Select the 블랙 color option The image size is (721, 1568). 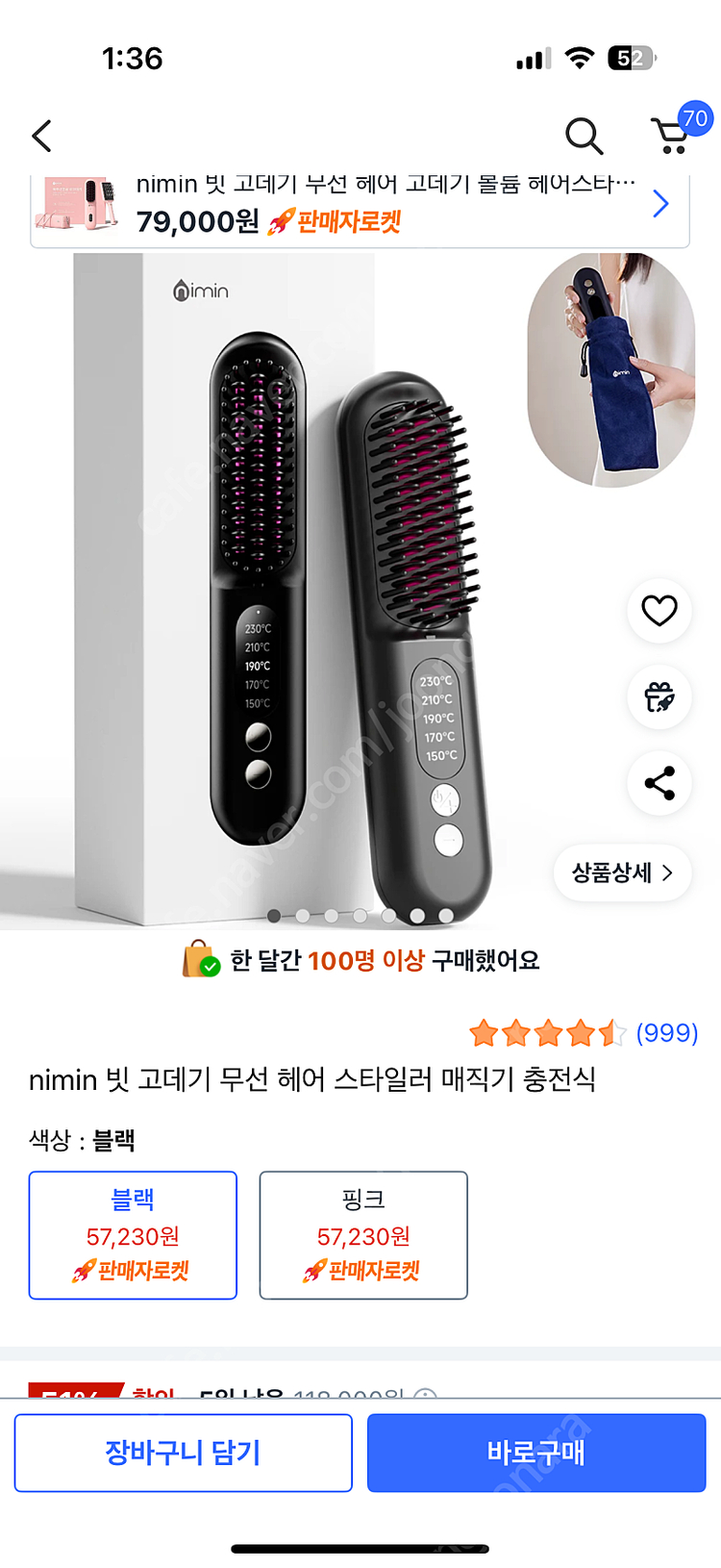pos(133,1235)
